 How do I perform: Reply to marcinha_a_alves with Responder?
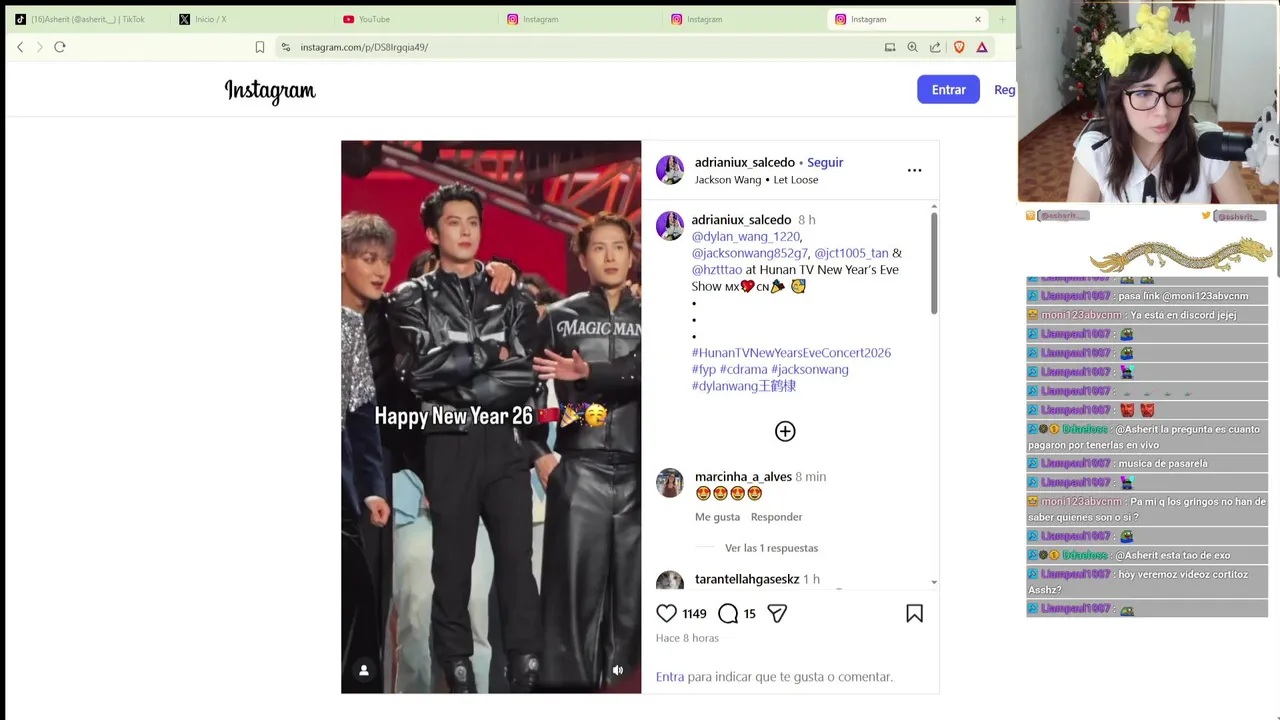(x=776, y=517)
